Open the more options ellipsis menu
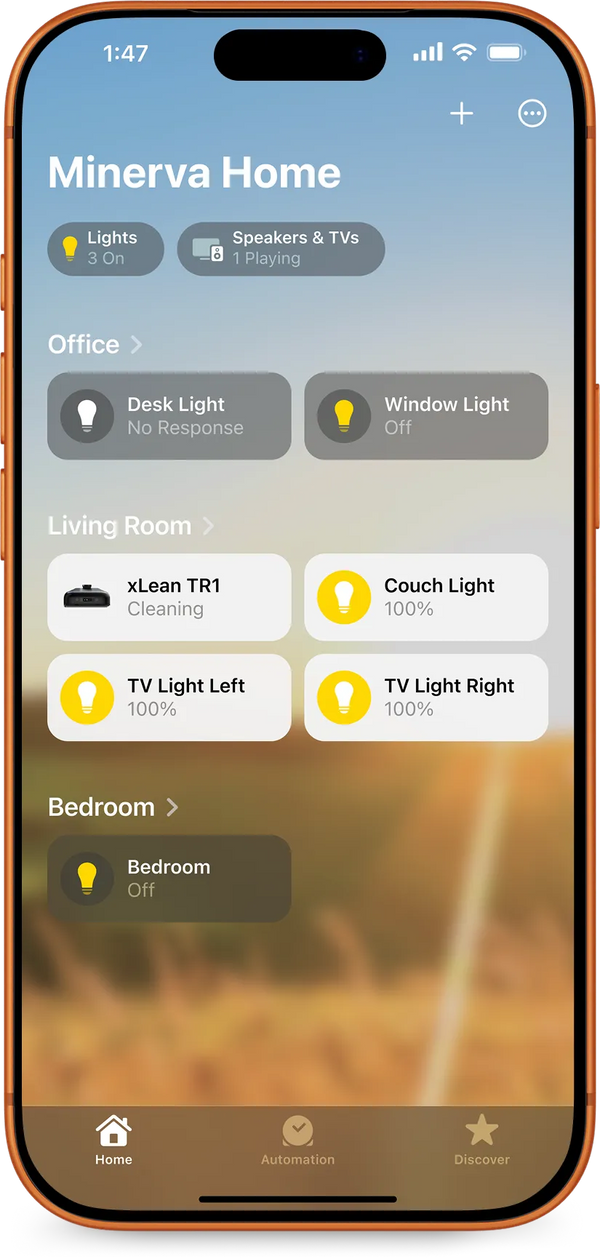 tap(532, 114)
